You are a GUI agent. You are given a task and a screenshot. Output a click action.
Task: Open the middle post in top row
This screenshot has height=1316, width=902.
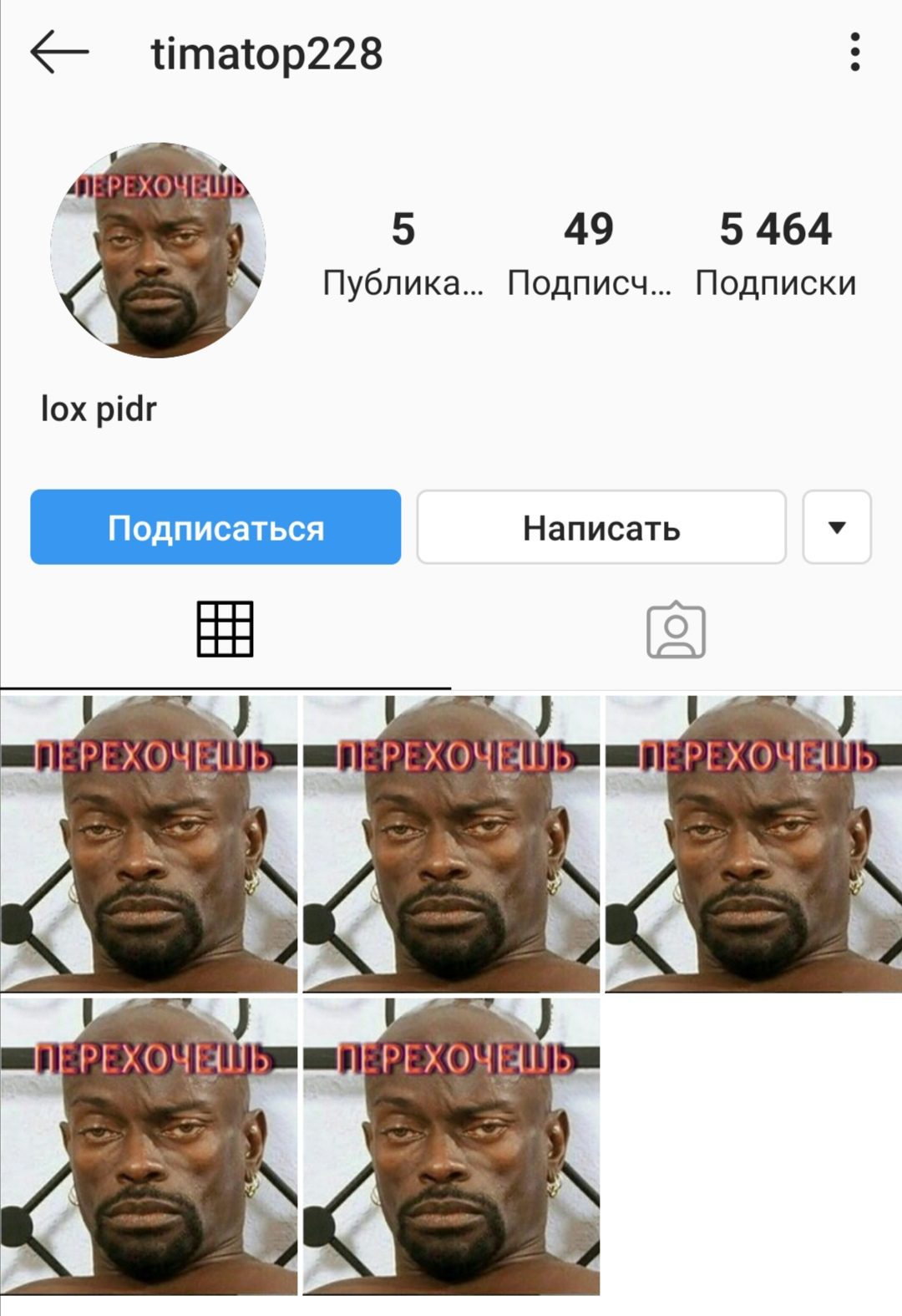click(451, 844)
